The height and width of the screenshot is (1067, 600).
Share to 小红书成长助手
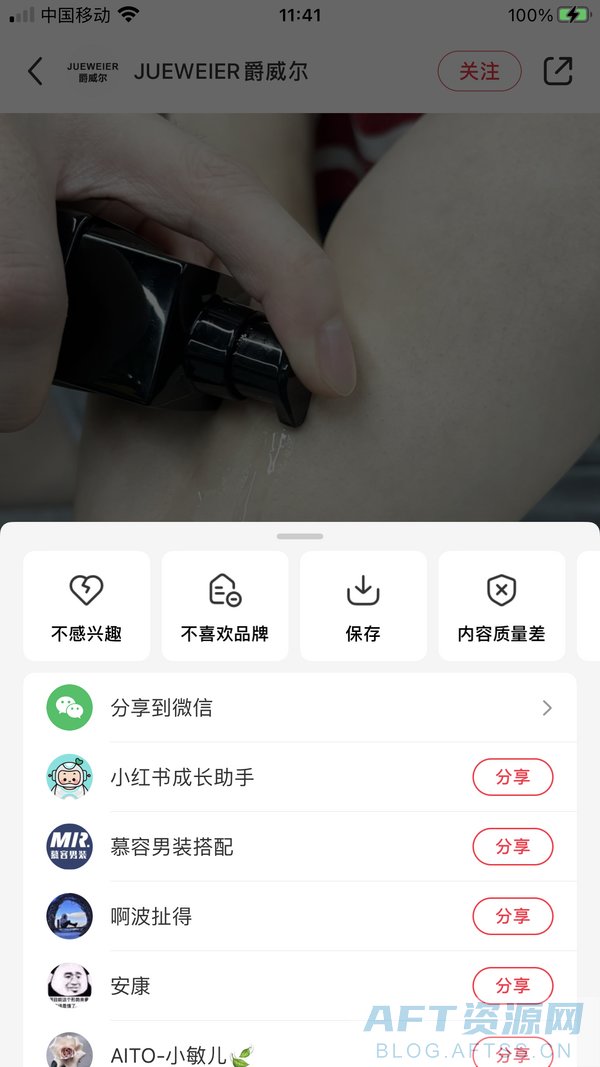coord(512,777)
